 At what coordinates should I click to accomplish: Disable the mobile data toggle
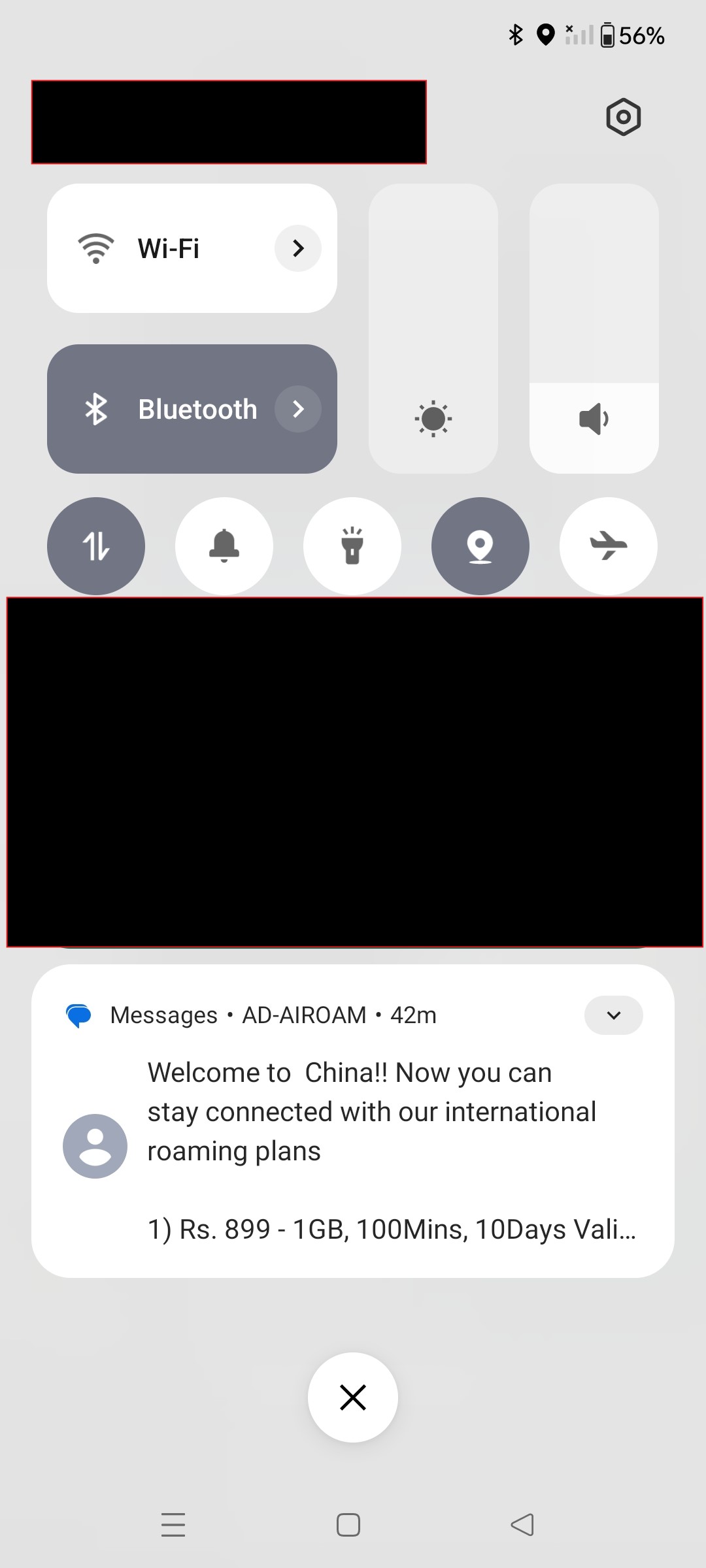pos(96,546)
